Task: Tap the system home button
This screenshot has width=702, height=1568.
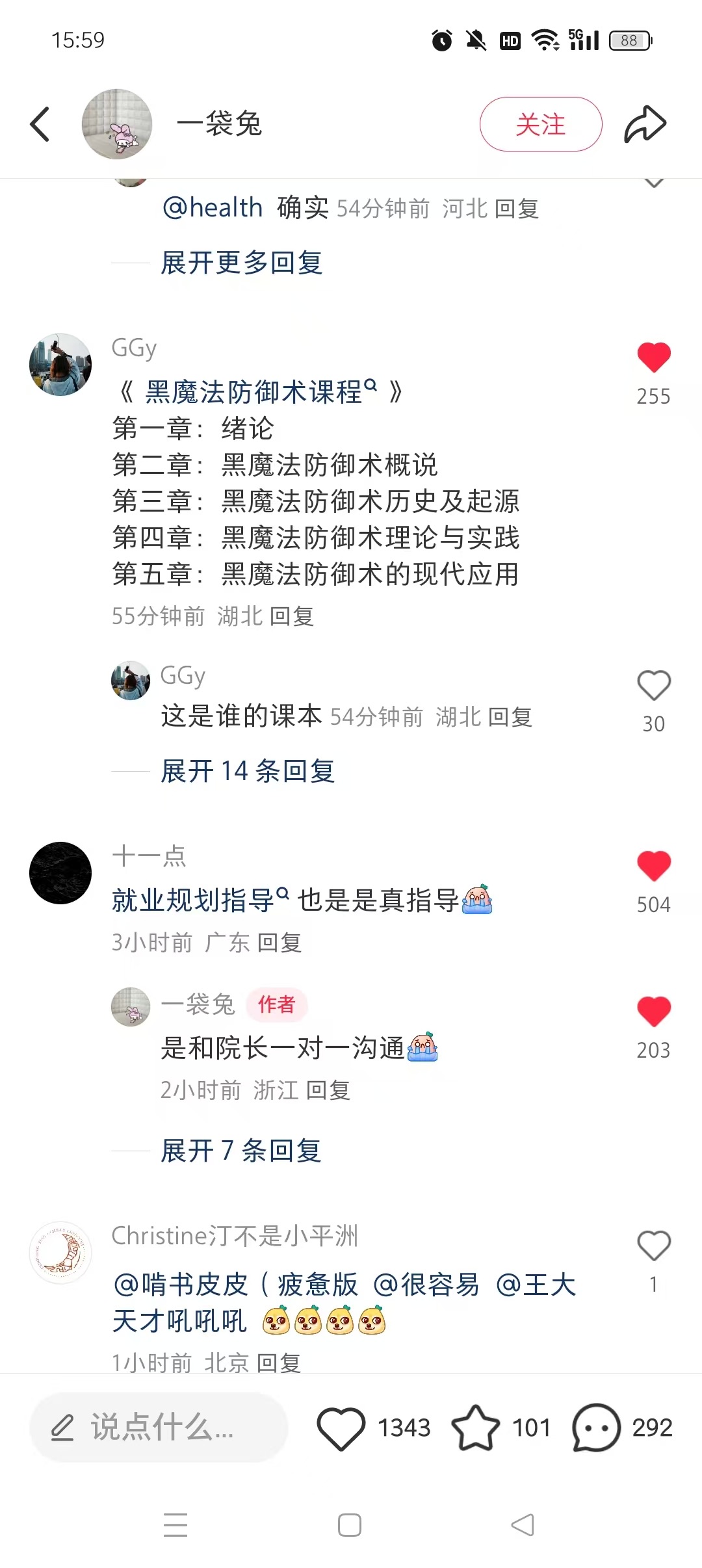Action: tap(350, 1525)
